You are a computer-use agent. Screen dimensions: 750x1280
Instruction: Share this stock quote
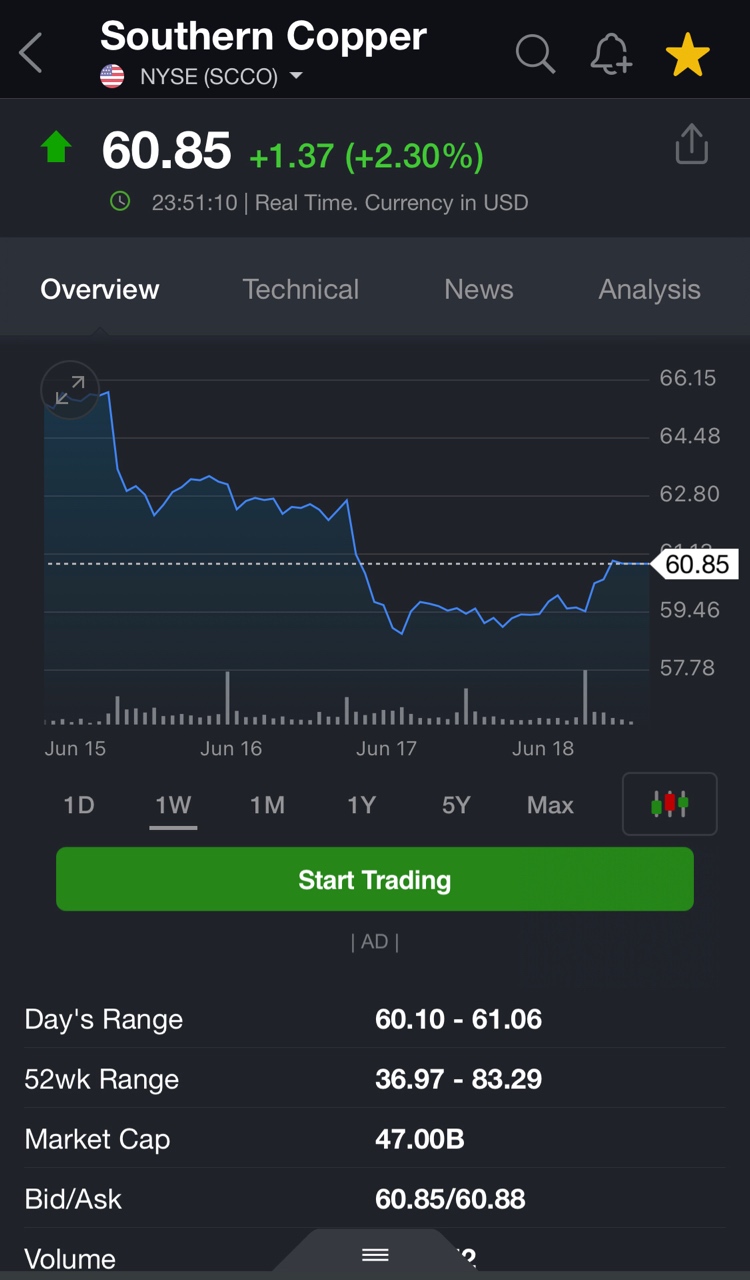tap(691, 145)
